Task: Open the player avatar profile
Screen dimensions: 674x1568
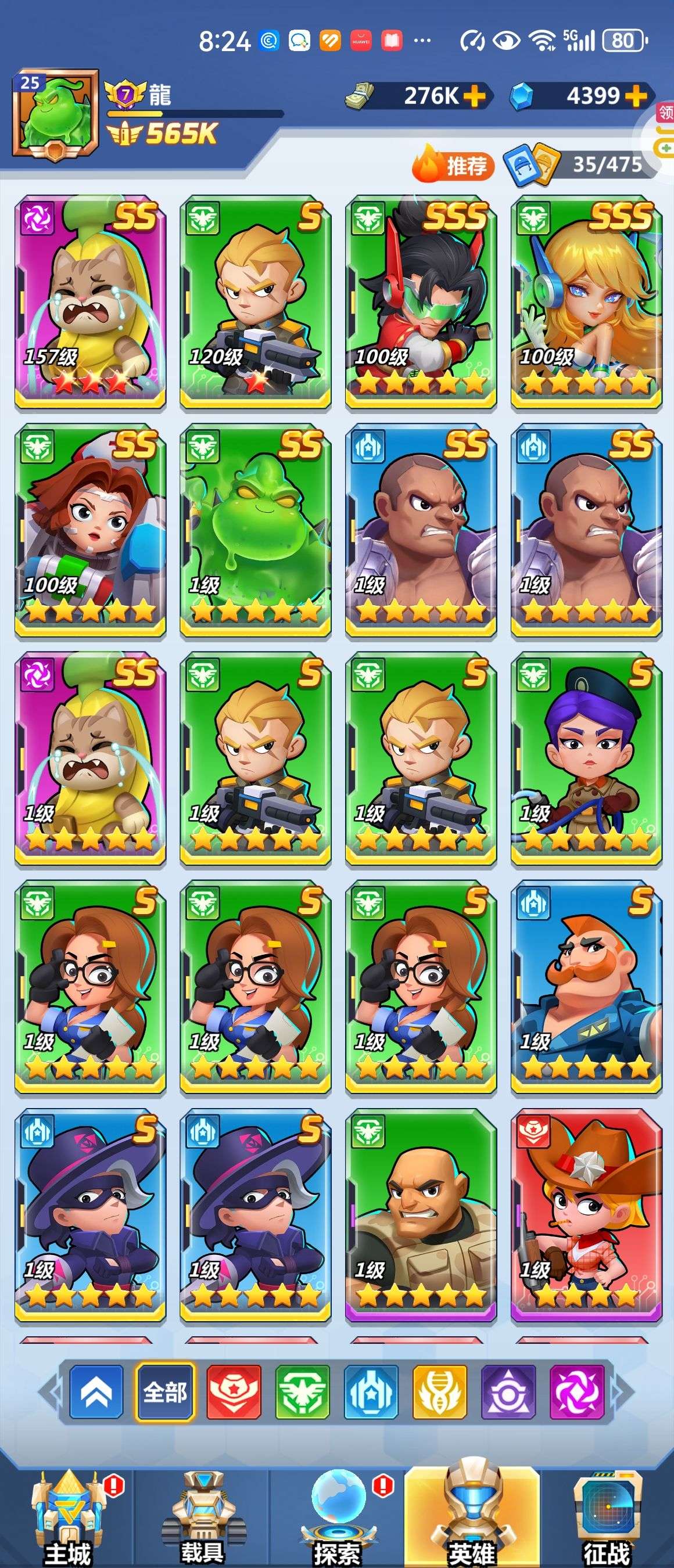Action: pyautogui.click(x=55, y=114)
